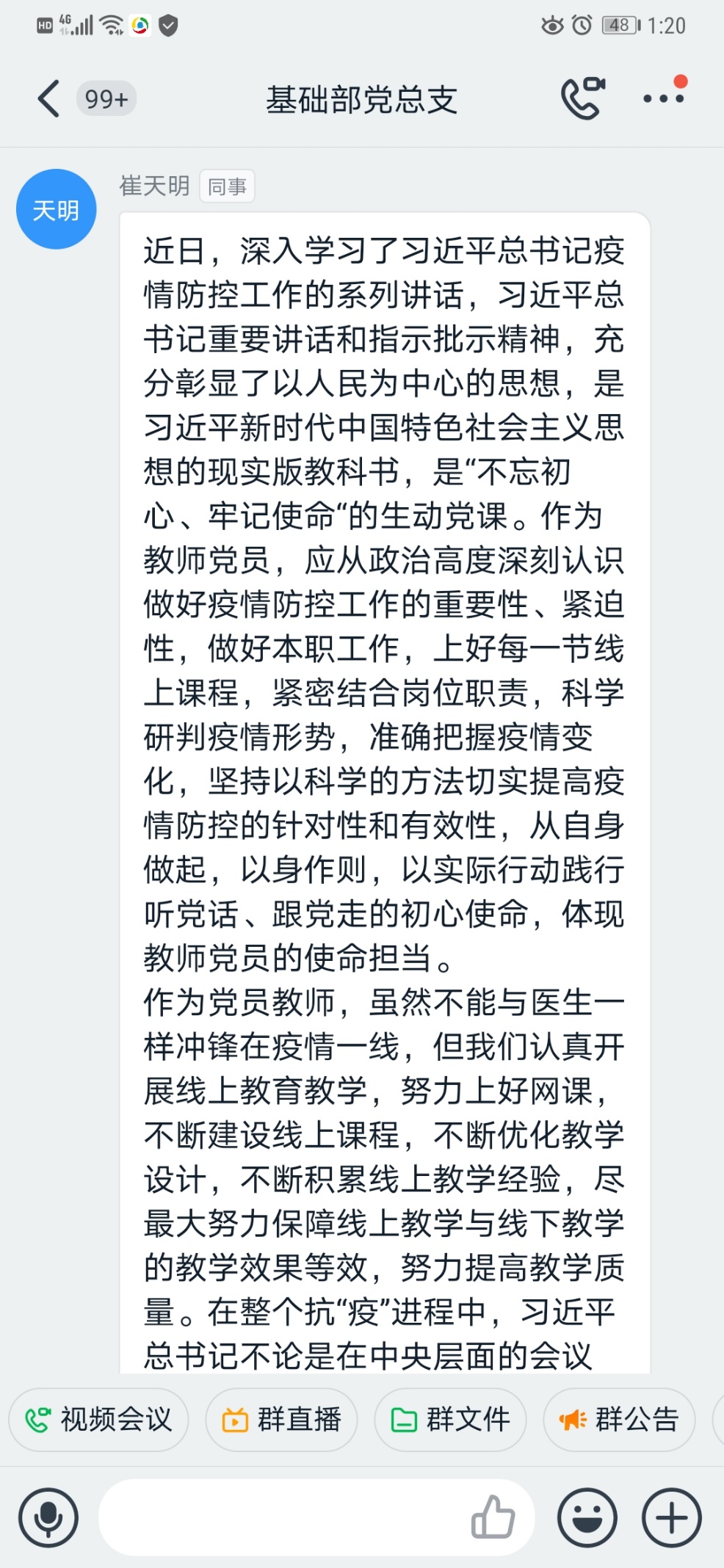Open the plus attachment menu
The height and width of the screenshot is (1568, 724).
[x=672, y=1517]
